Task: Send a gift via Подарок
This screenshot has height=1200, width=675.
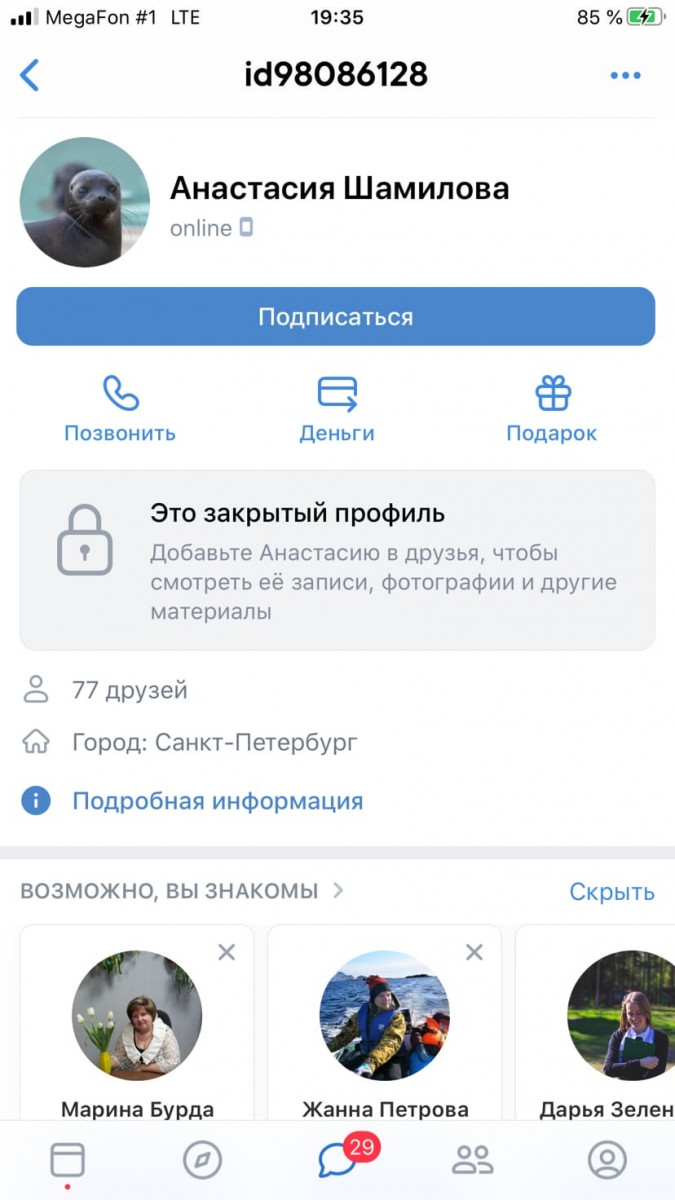Action: 552,409
